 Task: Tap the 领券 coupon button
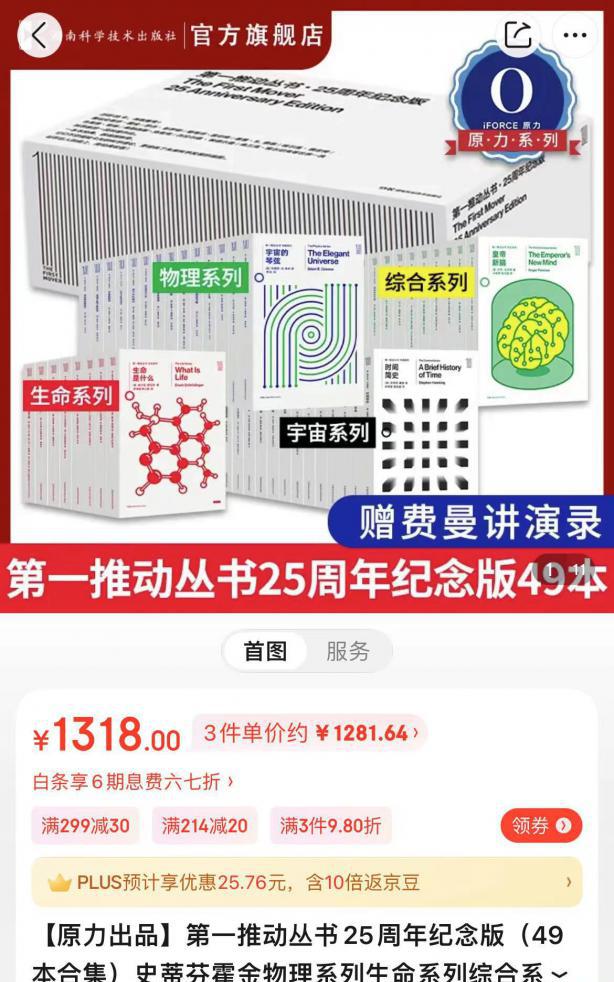(541, 825)
